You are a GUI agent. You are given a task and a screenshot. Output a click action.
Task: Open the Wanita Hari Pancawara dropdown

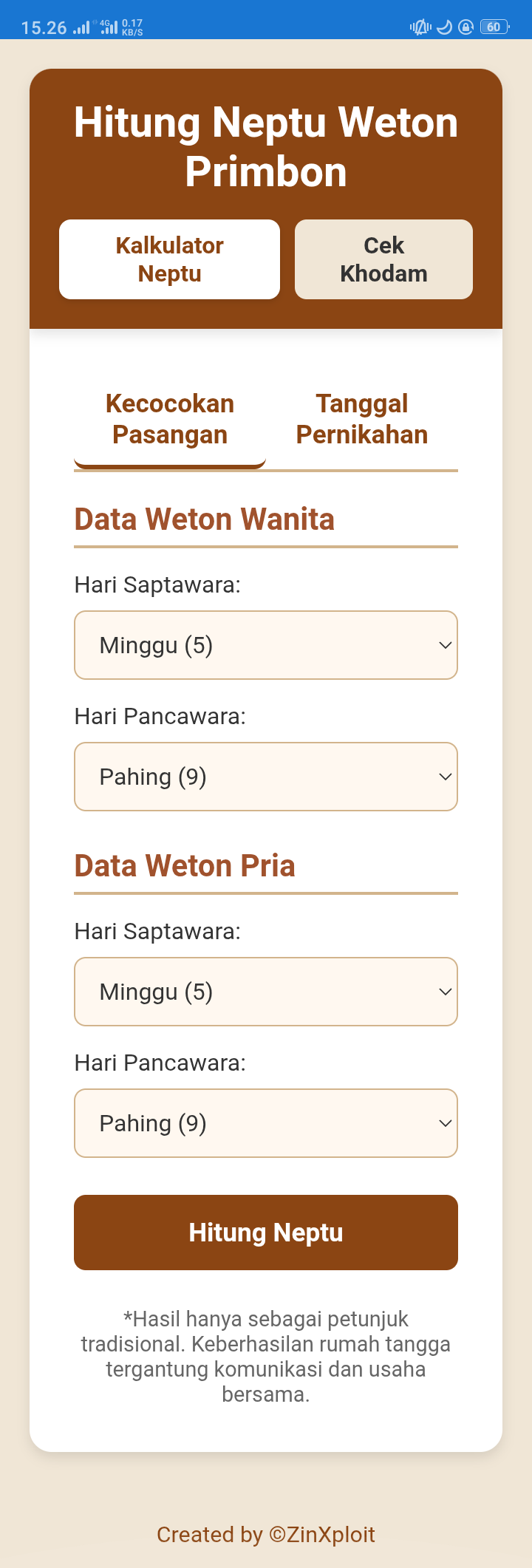coord(266,777)
